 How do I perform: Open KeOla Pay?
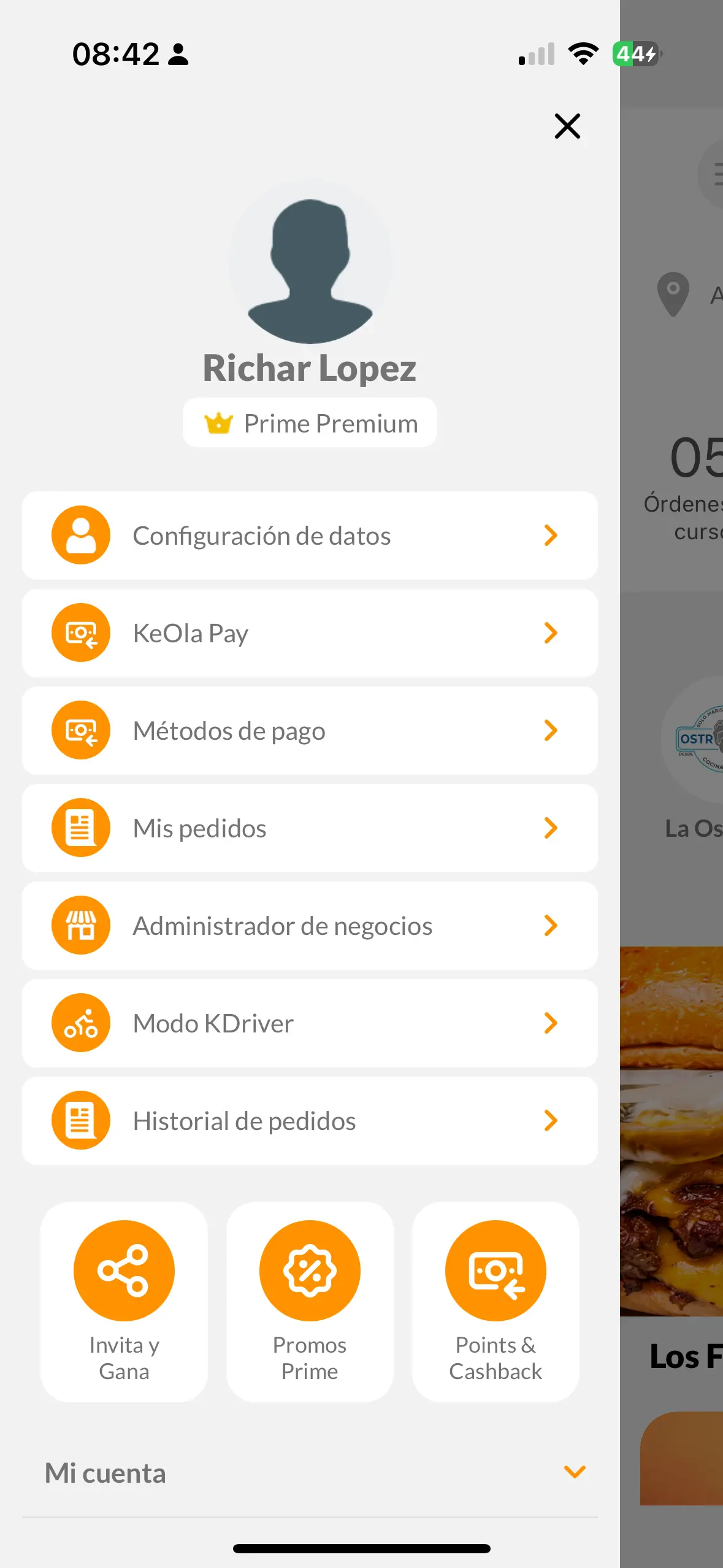pyautogui.click(x=310, y=633)
